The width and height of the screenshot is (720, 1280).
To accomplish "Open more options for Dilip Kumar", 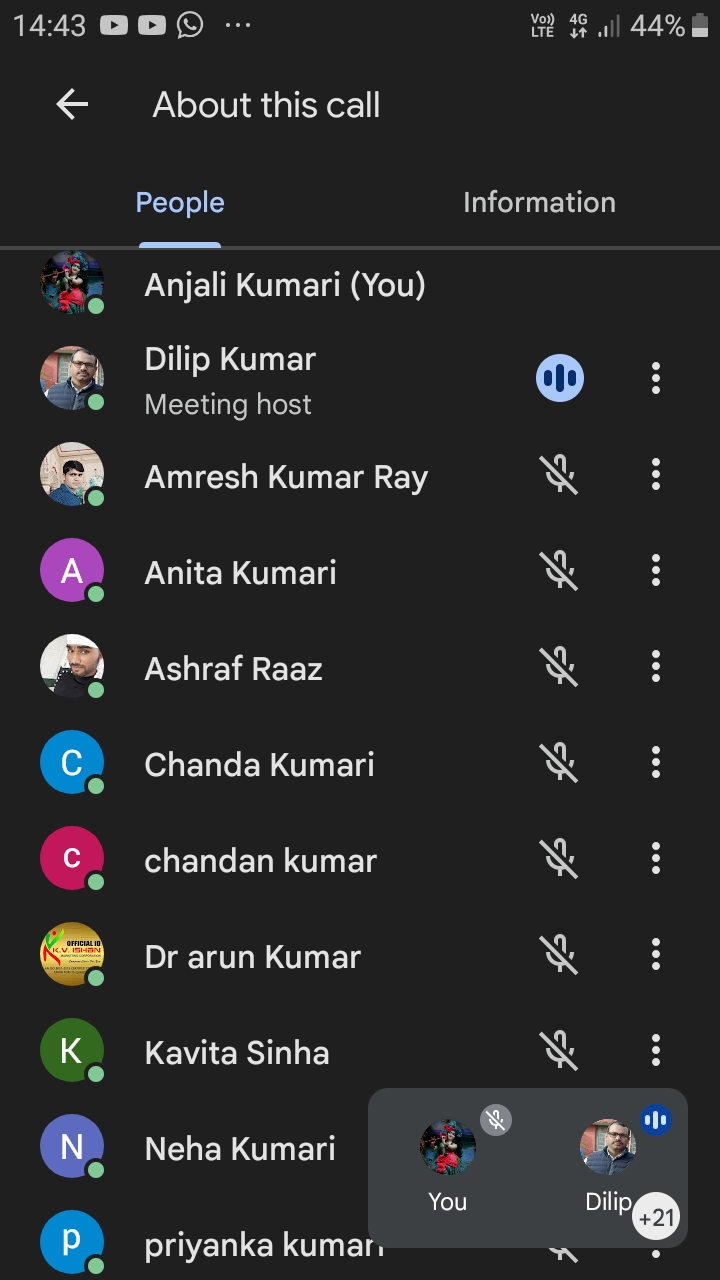I will [656, 378].
